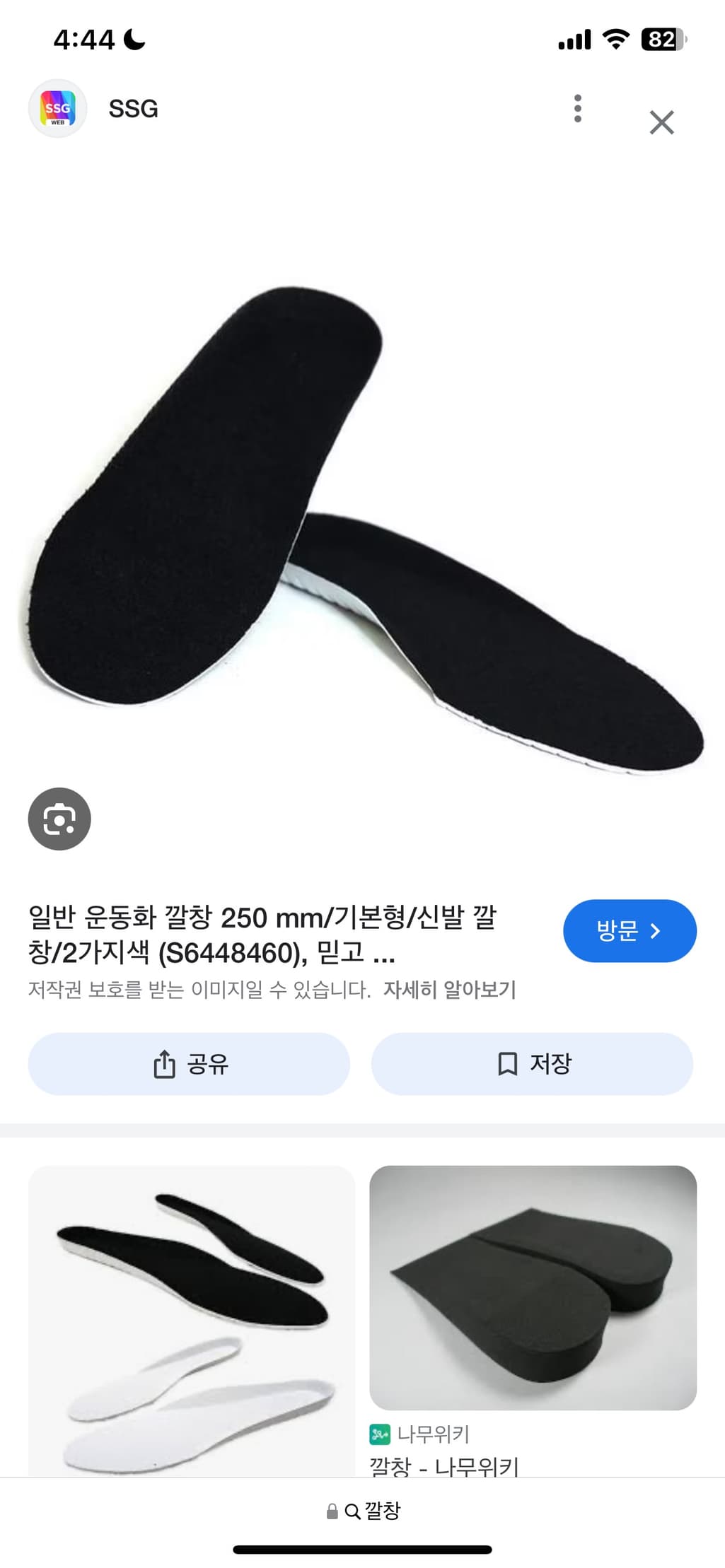Close the image viewer
725x1568 pixels.
click(661, 122)
